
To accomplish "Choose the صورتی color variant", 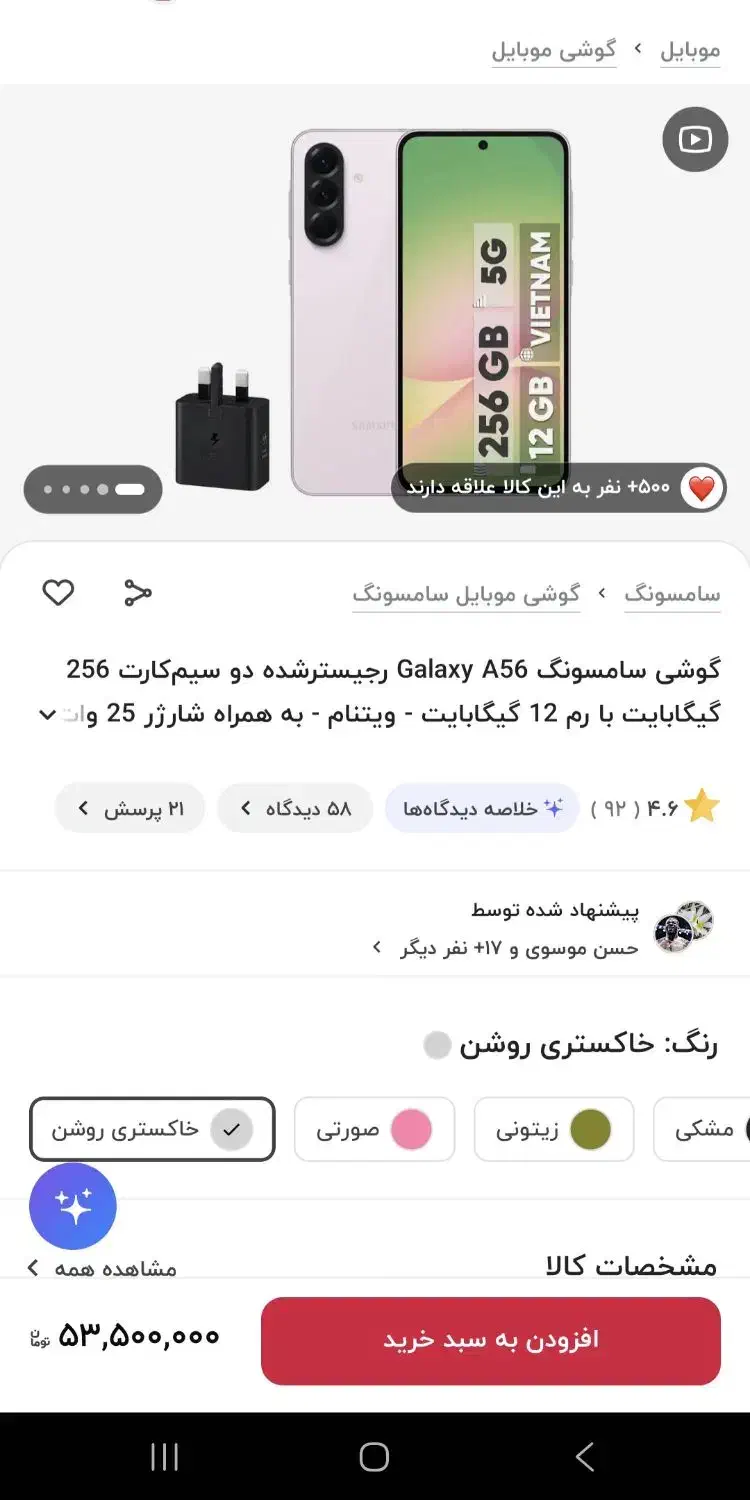I will tap(374, 1129).
